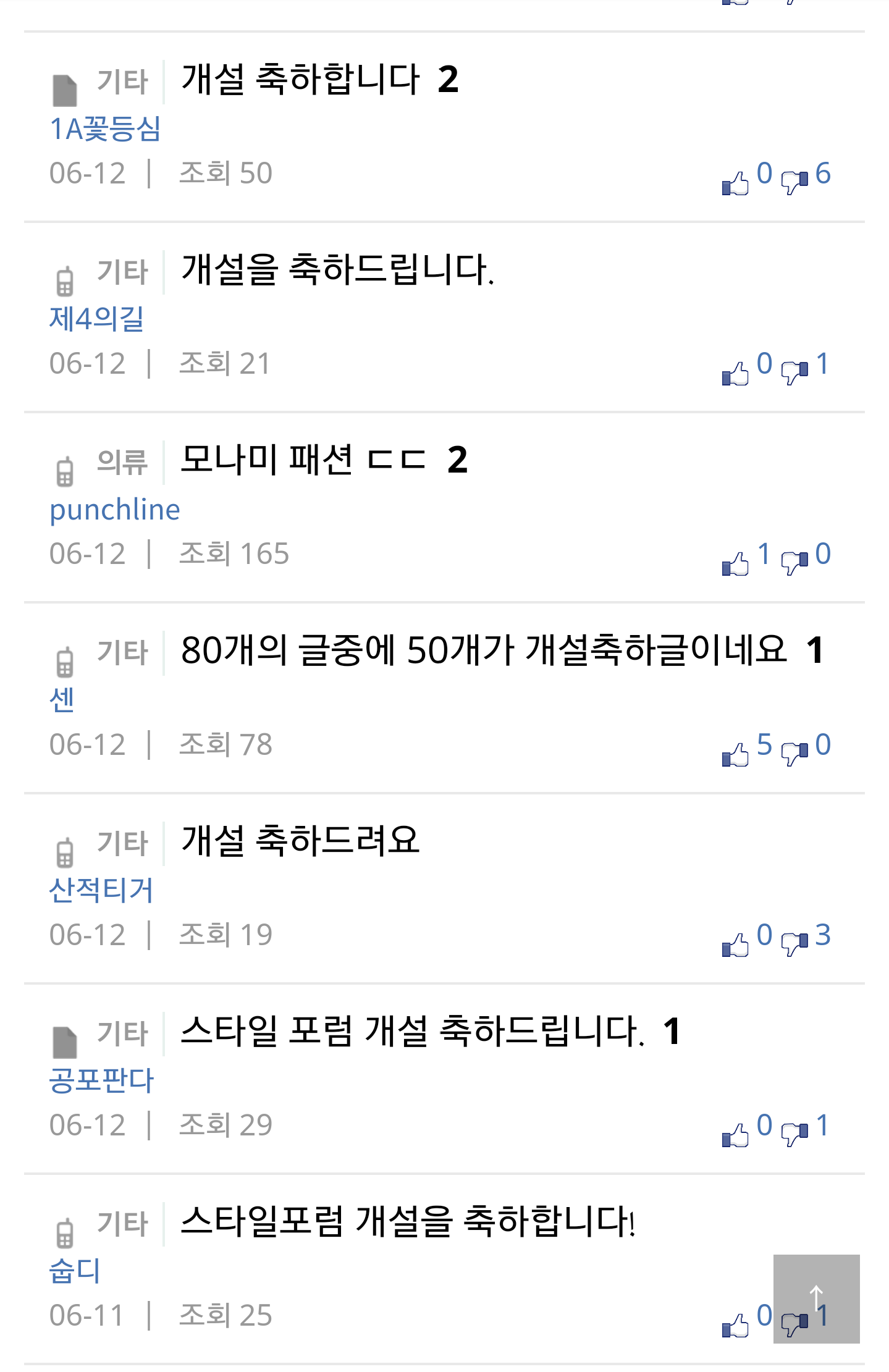
Task: Jump to top with the arrow button
Action: pos(816,1298)
